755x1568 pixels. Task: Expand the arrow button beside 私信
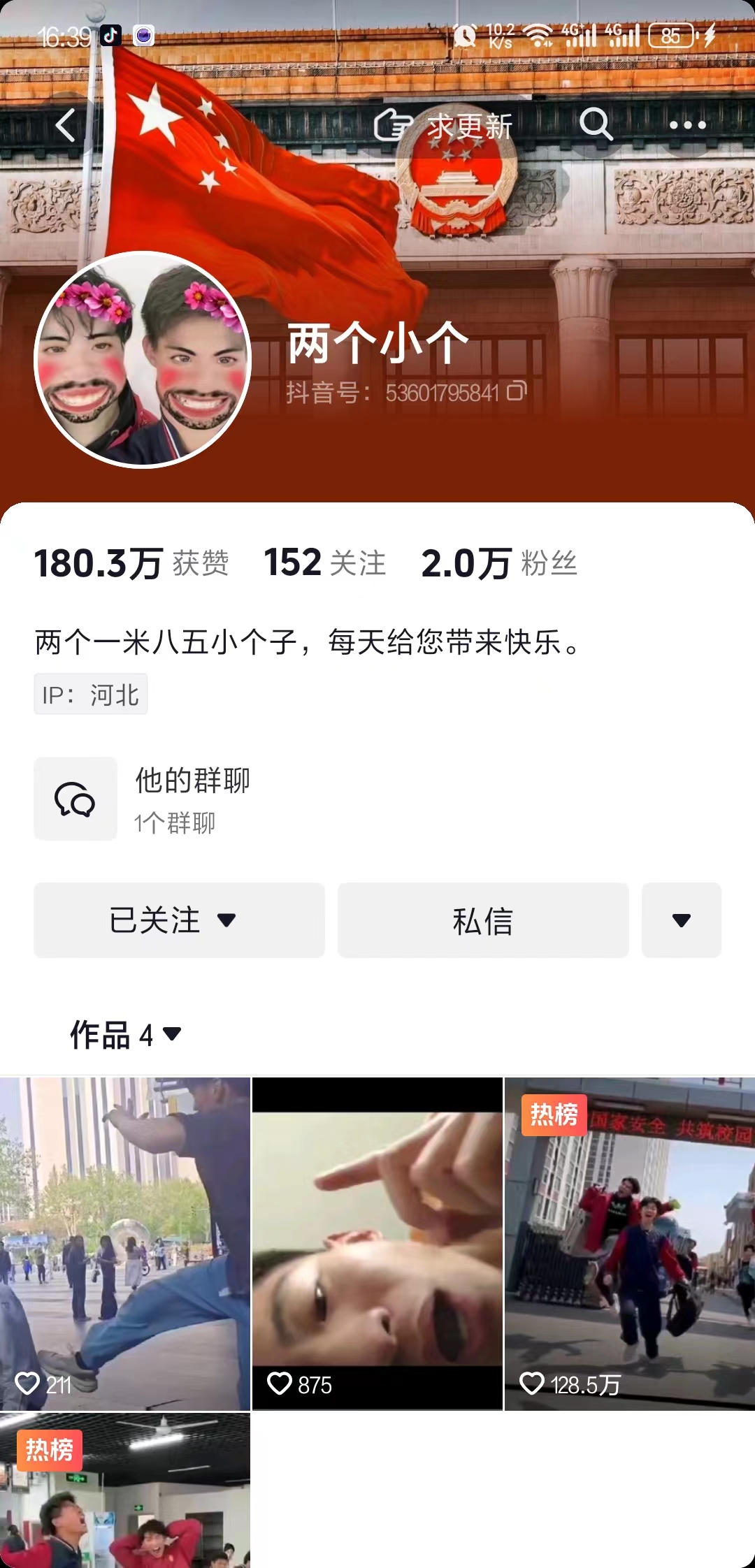(681, 920)
